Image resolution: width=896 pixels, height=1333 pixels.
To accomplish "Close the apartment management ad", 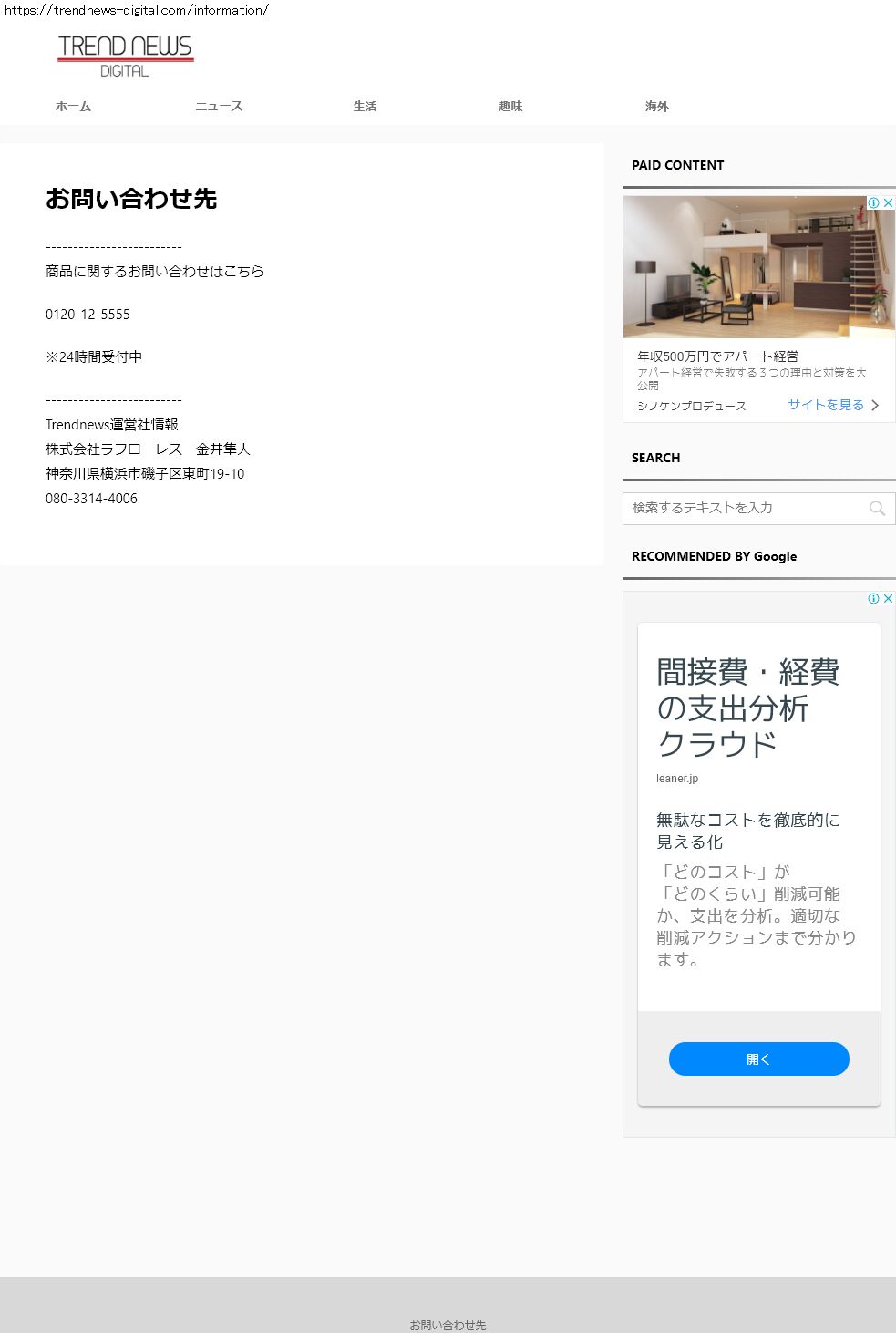I will pos(888,202).
